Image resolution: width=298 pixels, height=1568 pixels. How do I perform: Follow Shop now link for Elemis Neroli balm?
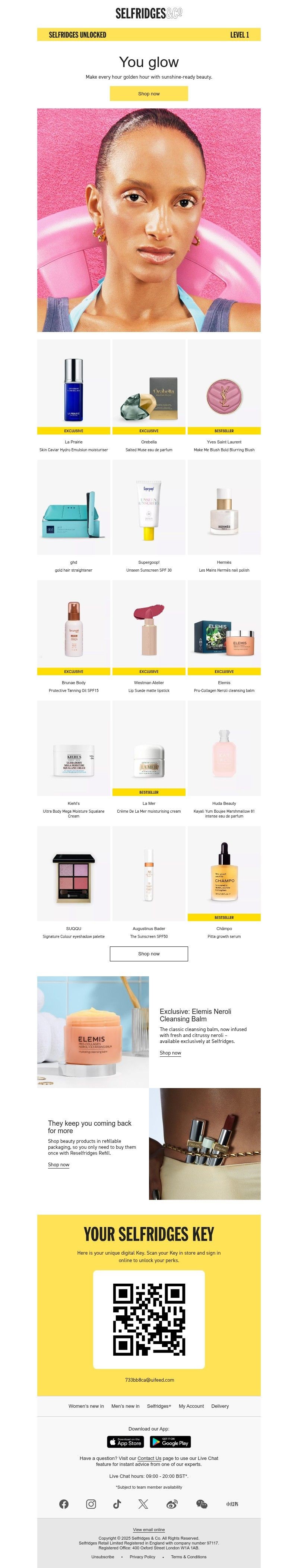click(x=170, y=1053)
